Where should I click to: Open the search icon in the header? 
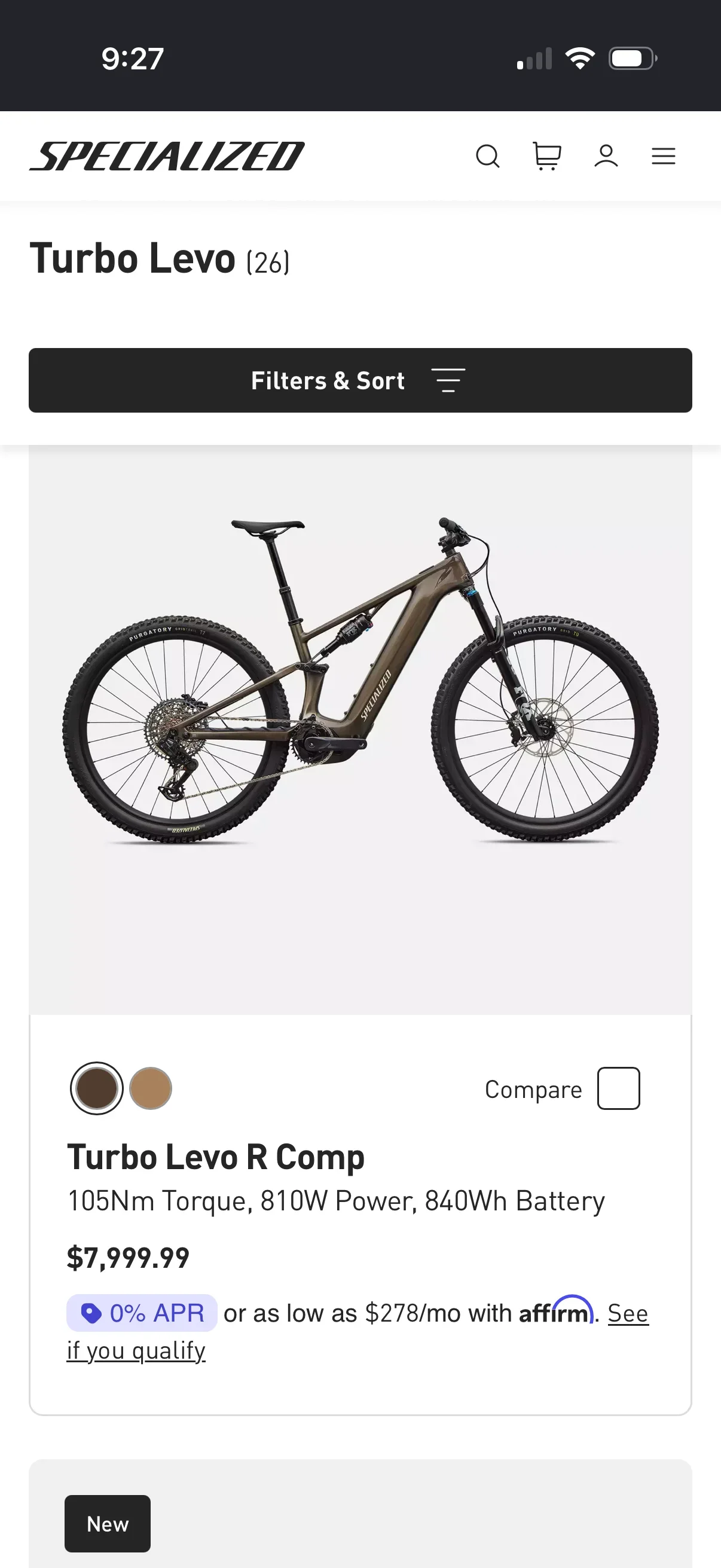coord(487,156)
